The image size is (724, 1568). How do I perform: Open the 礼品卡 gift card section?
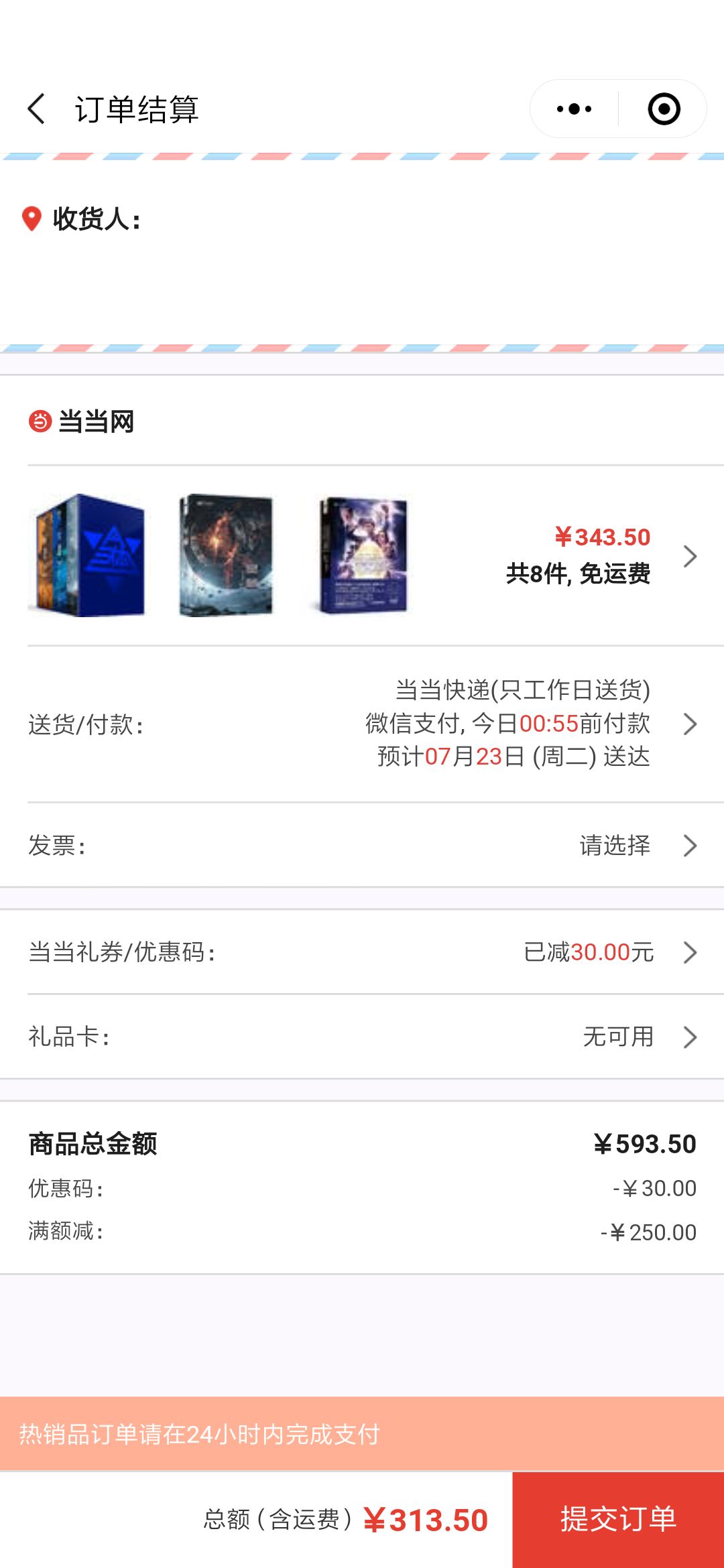click(689, 1037)
